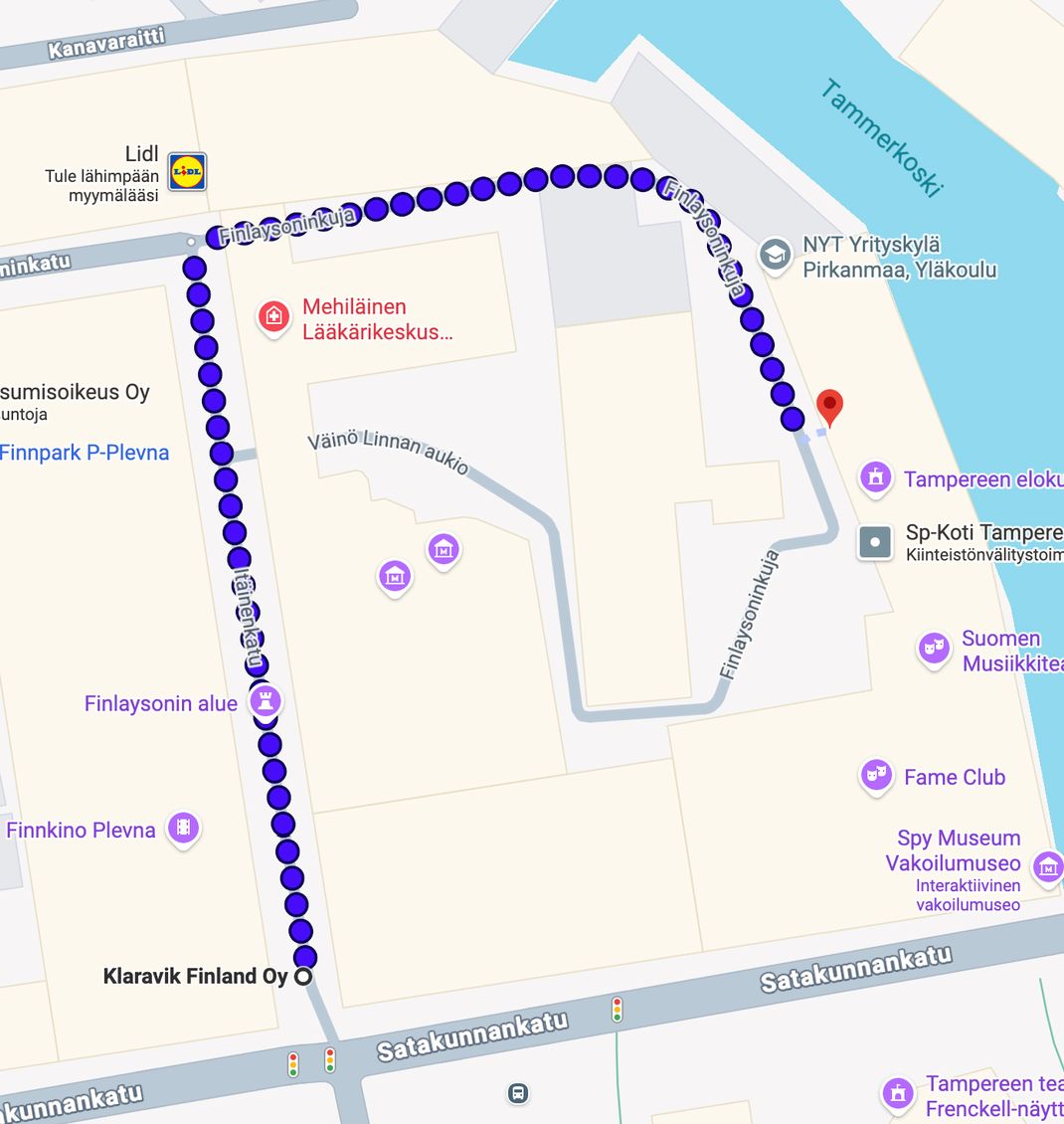View Spy Museum Vakoilumuseo details
1064x1124 pixels.
coord(1047,866)
